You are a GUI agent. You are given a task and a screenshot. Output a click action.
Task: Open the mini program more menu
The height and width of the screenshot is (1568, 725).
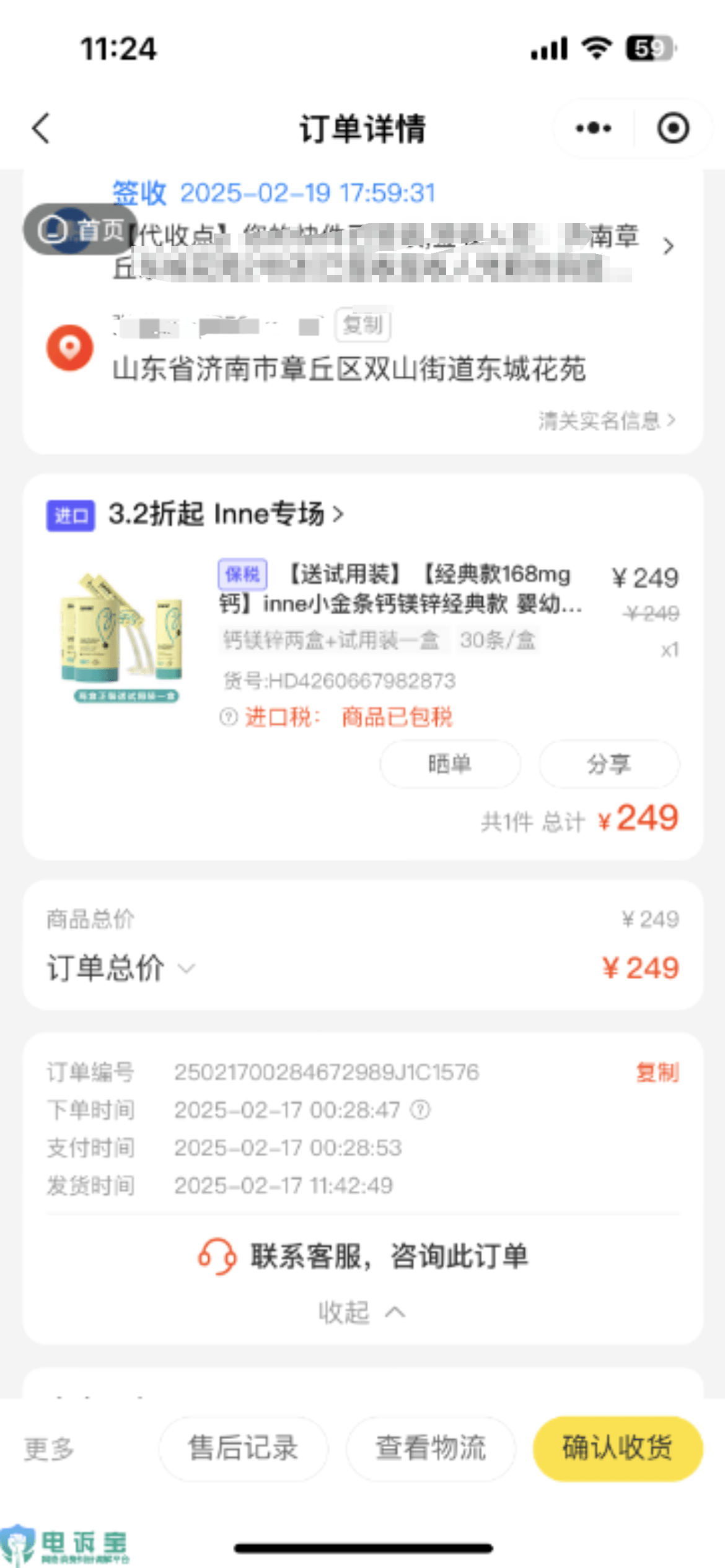593,129
